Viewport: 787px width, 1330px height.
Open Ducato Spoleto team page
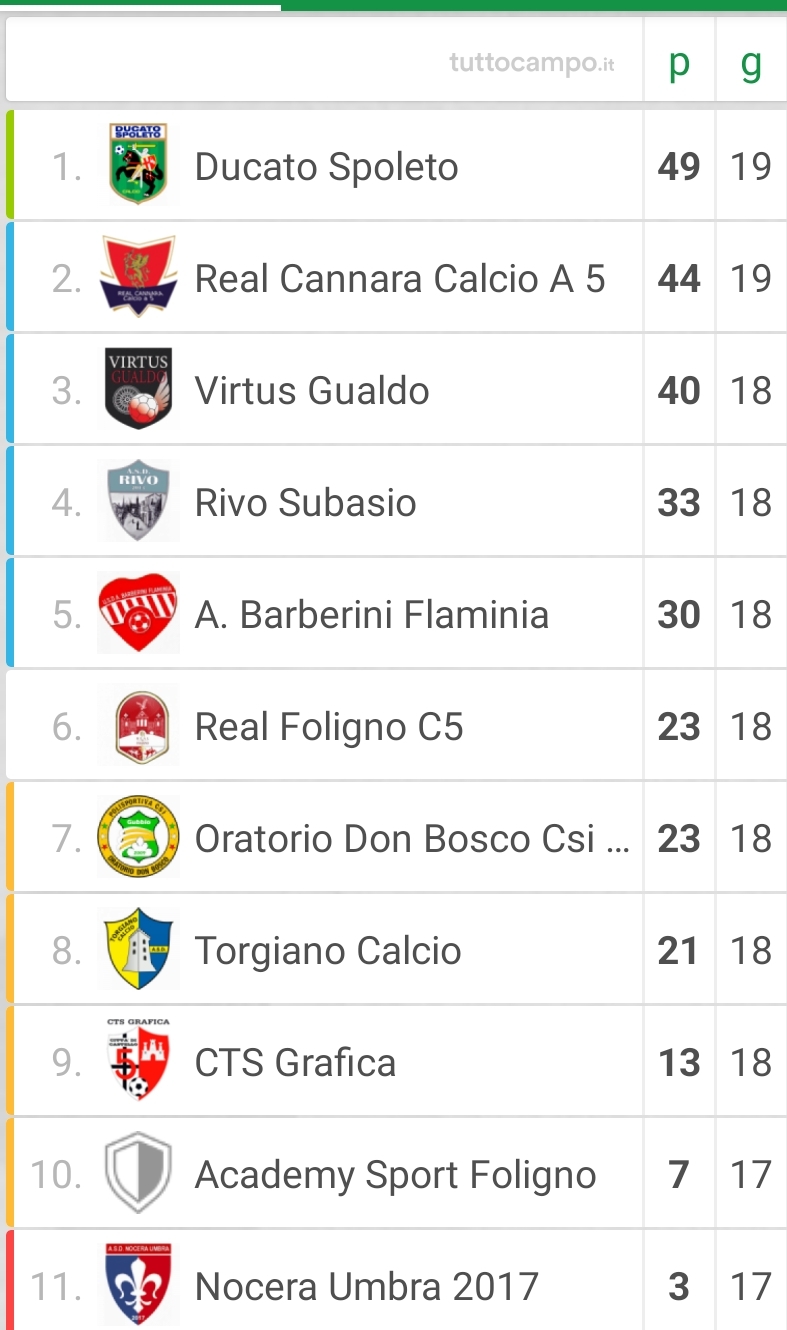[x=396, y=165]
